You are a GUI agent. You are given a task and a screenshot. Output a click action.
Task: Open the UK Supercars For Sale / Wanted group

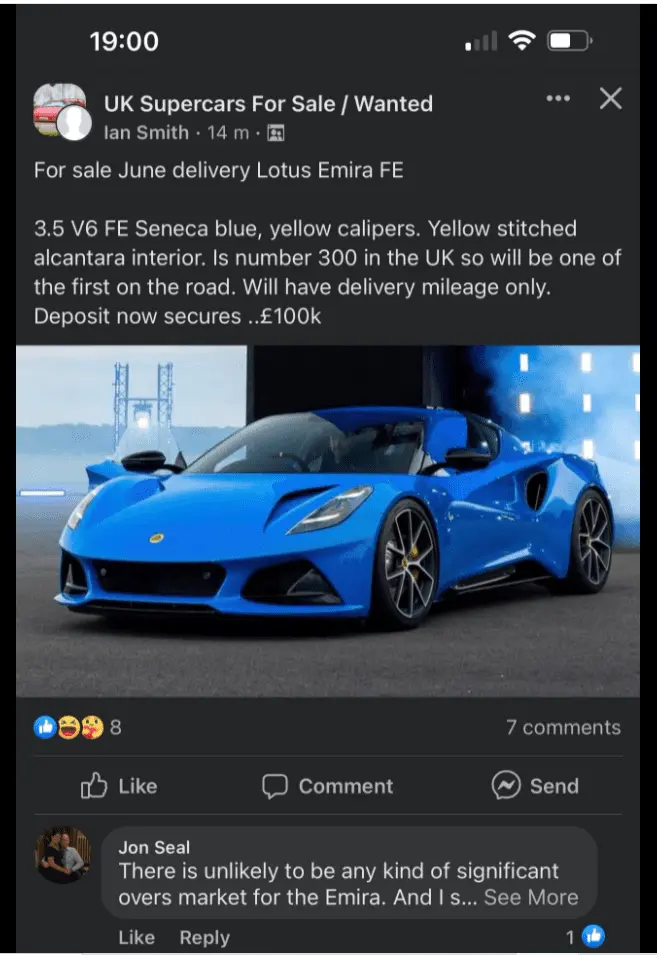(x=268, y=103)
